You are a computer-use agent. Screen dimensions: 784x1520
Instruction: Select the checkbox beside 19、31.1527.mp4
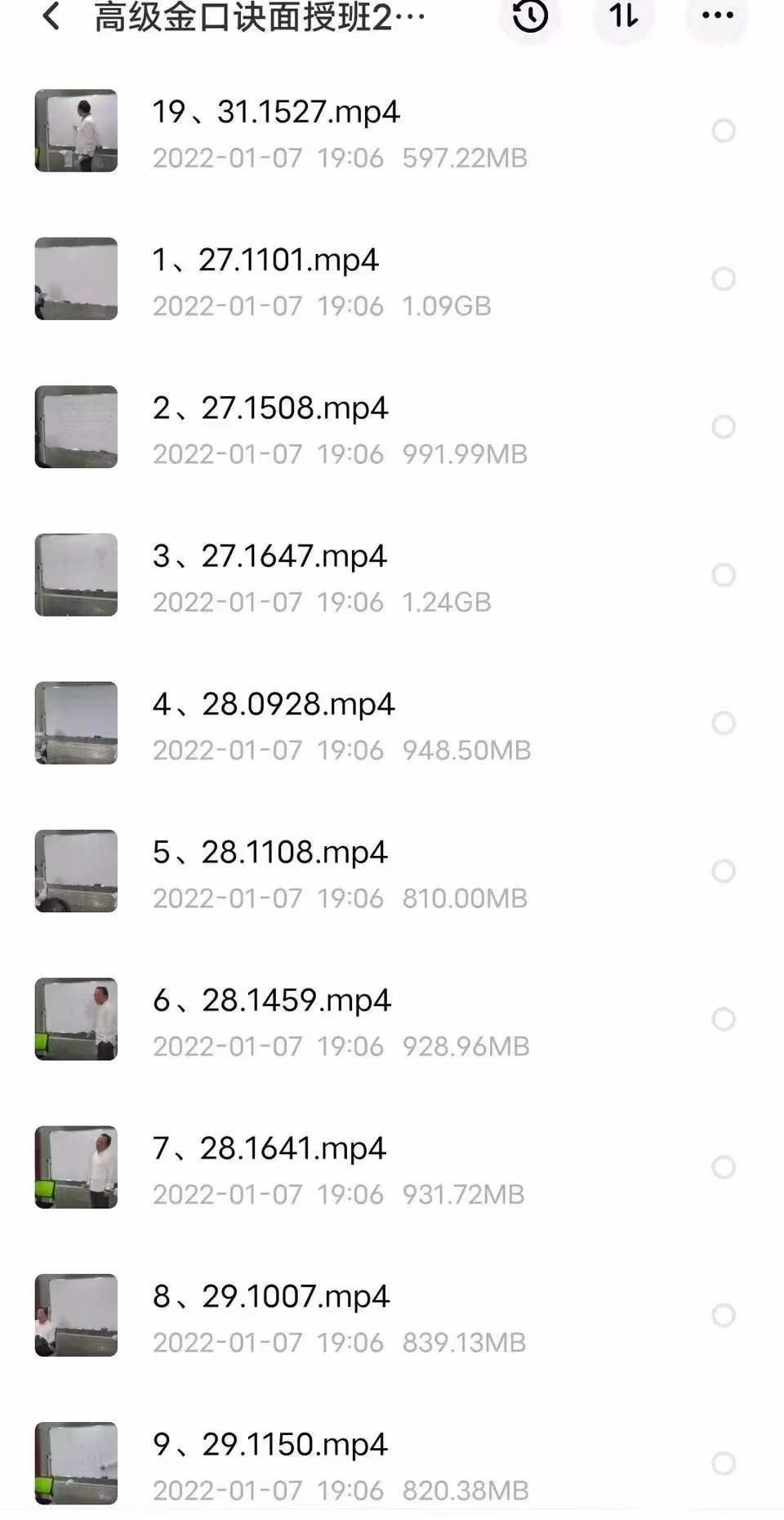(x=722, y=131)
